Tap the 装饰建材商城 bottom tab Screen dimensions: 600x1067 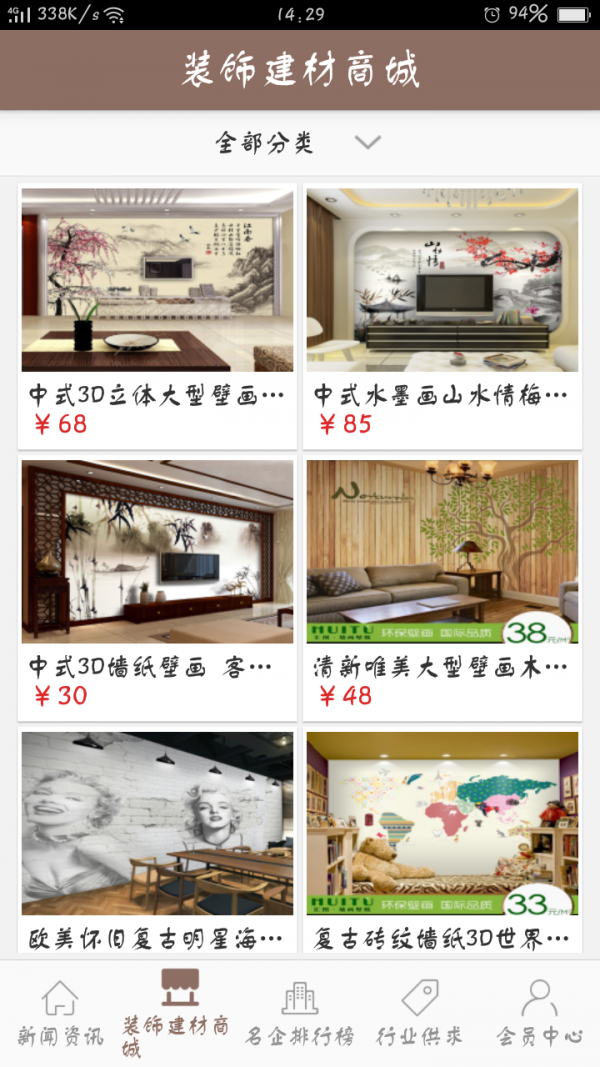pyautogui.click(x=178, y=1012)
